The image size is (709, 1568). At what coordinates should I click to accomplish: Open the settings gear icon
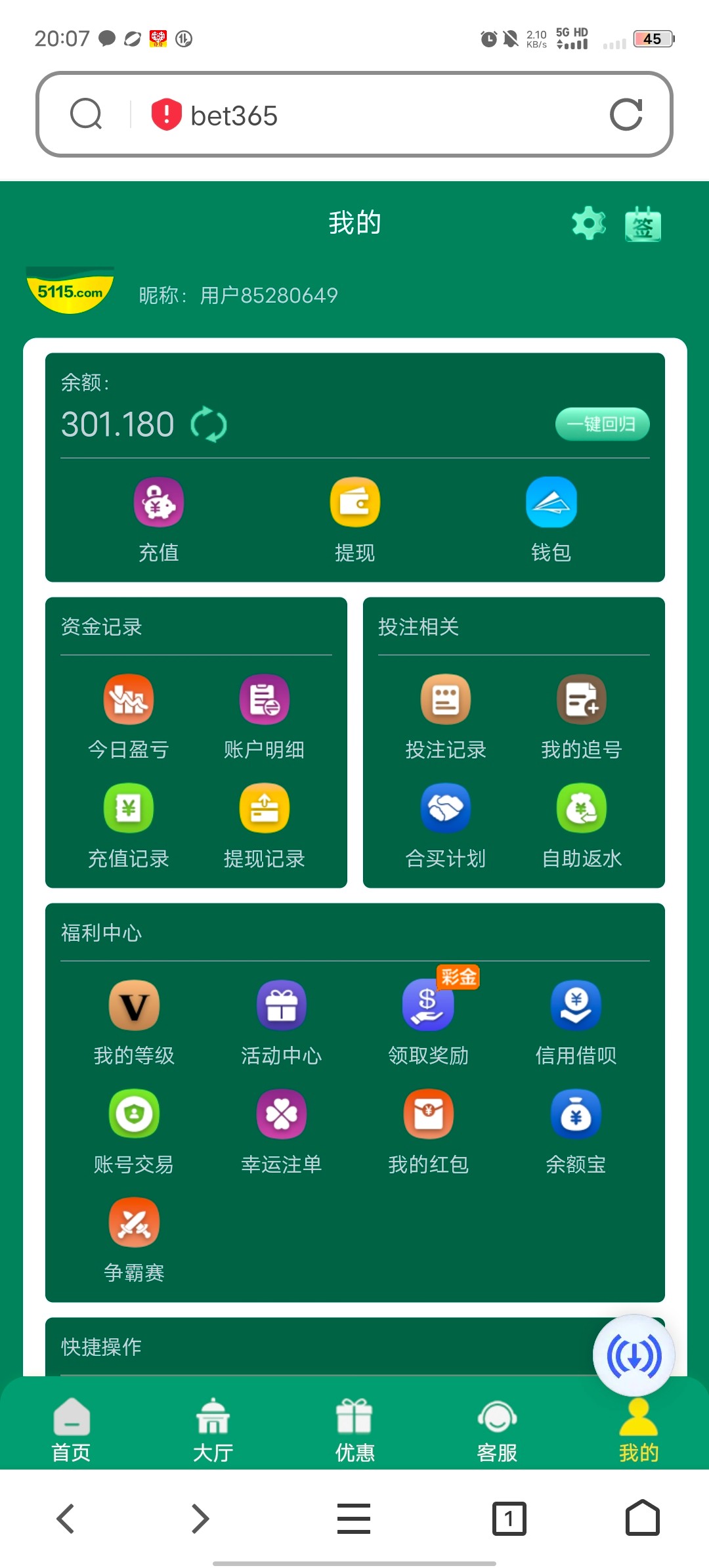[x=588, y=224]
